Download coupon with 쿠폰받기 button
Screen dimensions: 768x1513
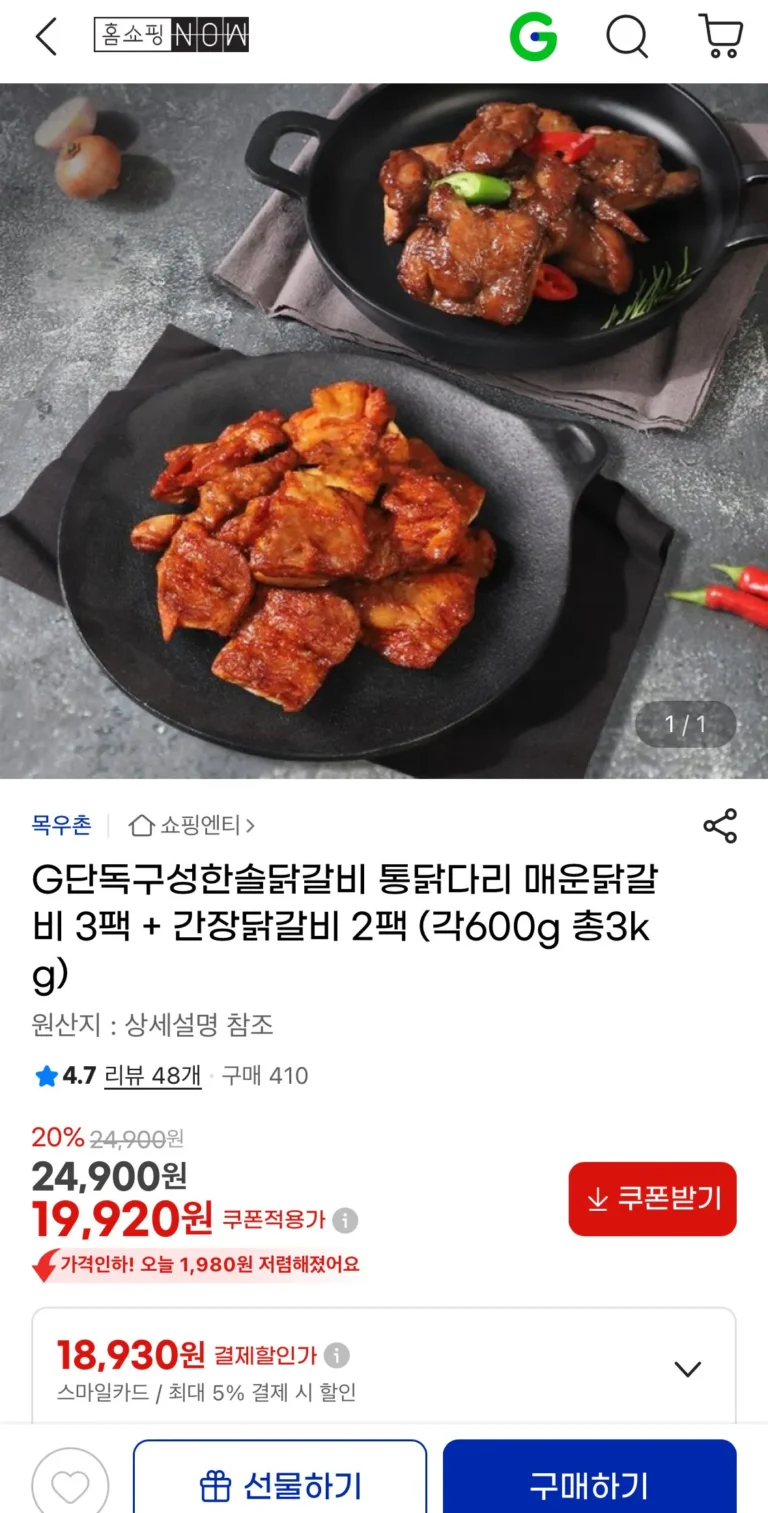652,1198
